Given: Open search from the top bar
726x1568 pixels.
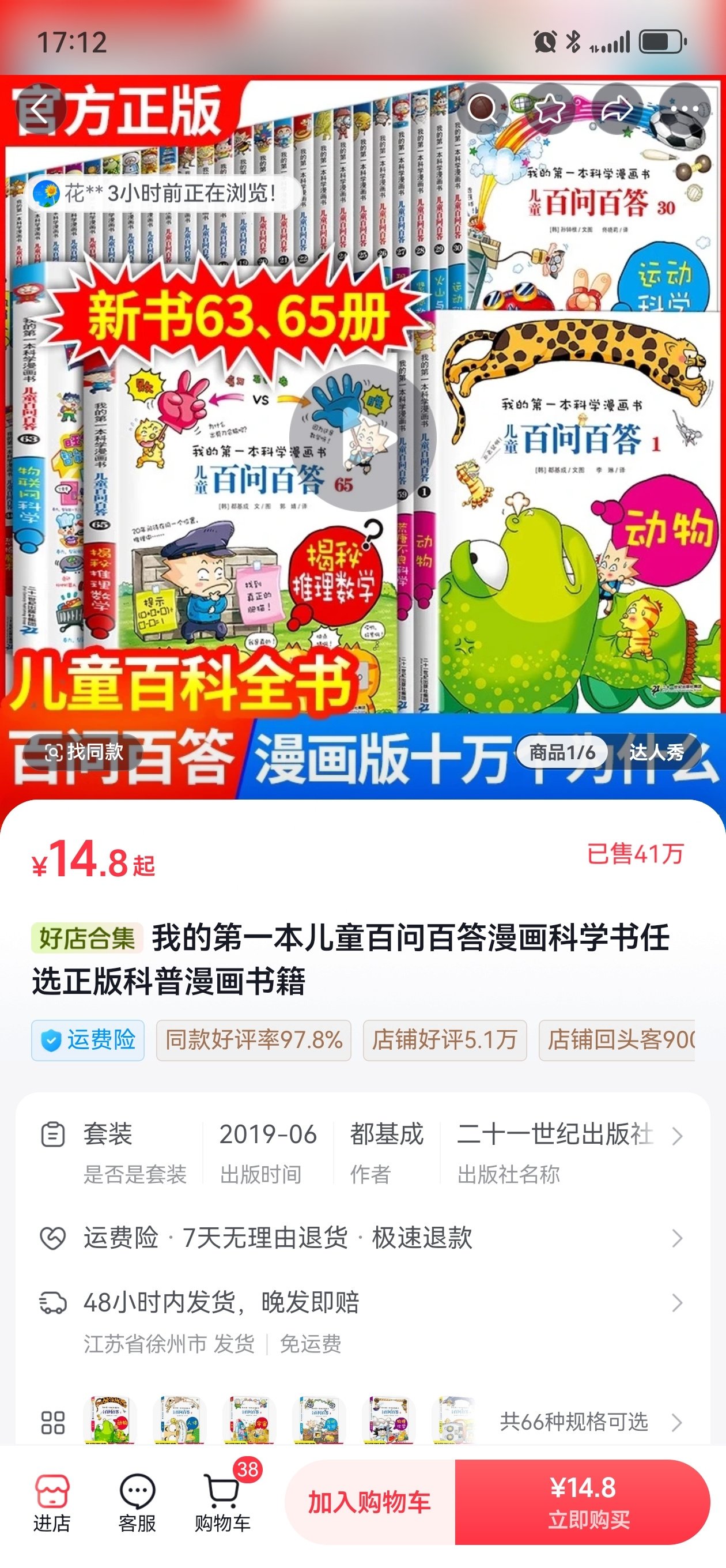Looking at the screenshot, I should [483, 110].
